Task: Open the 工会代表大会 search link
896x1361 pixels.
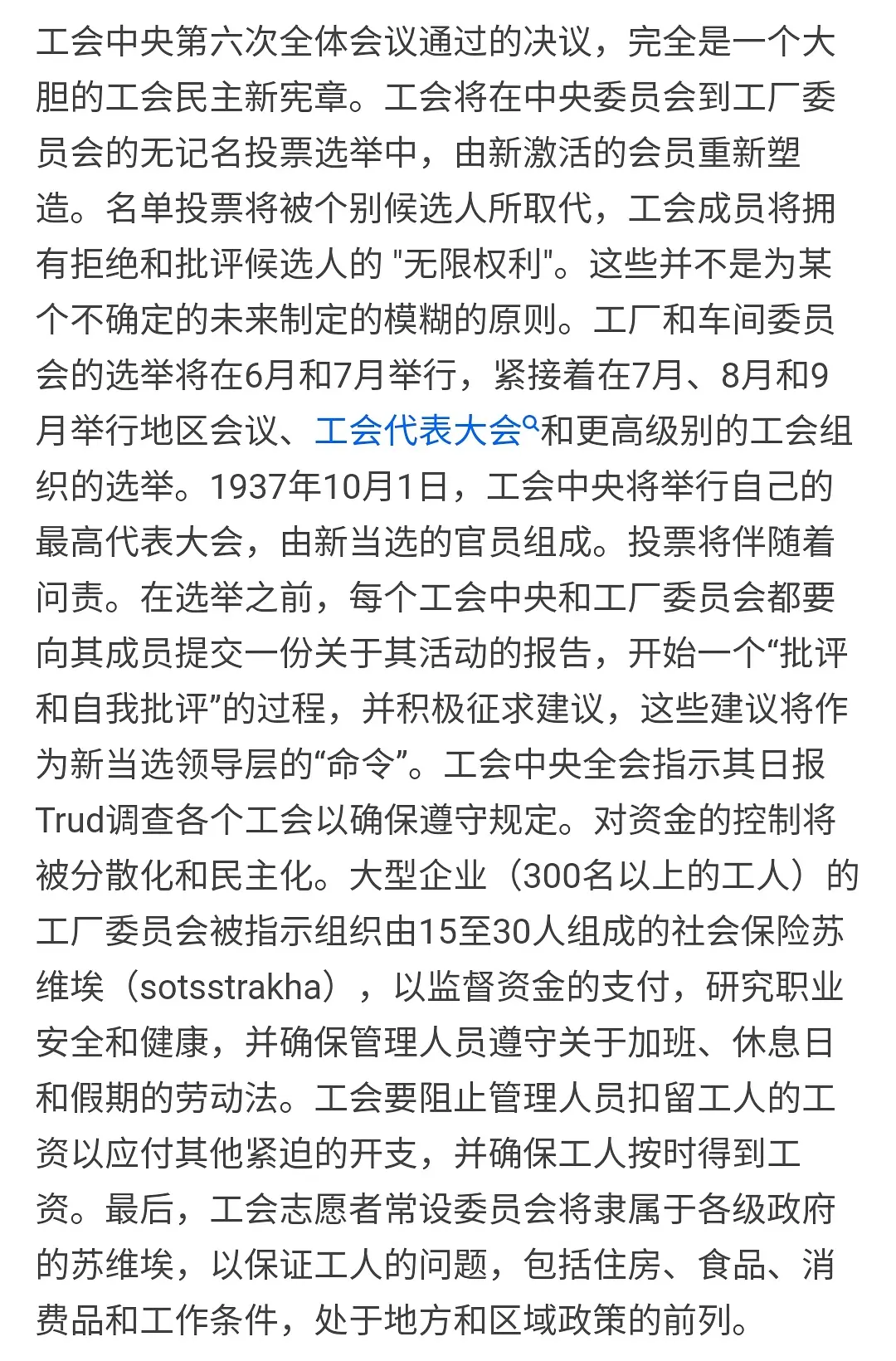Action: coord(418,432)
